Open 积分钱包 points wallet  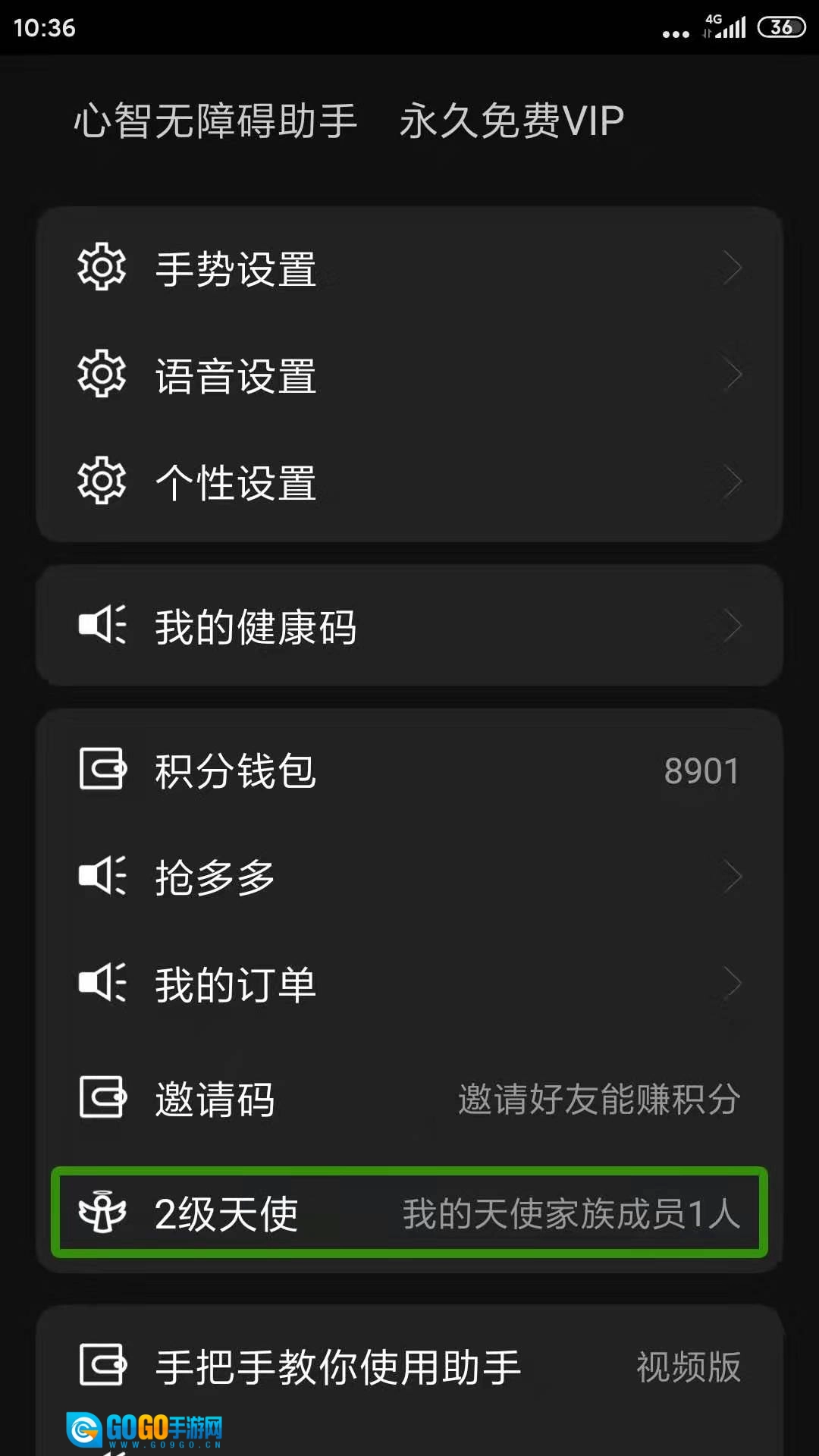coord(409,770)
